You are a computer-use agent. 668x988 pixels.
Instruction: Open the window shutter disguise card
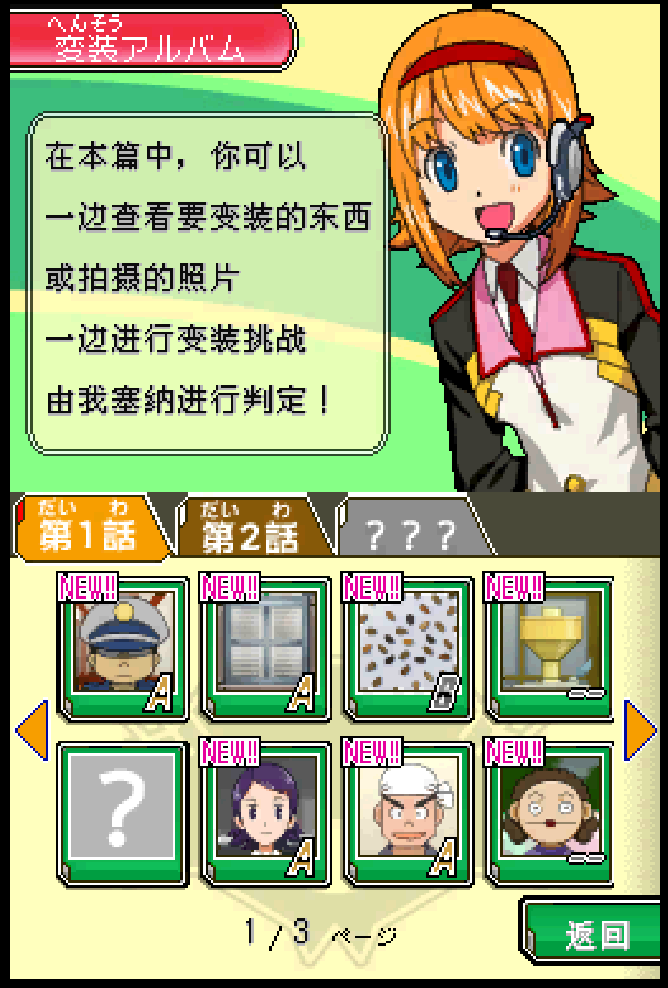(x=265, y=648)
